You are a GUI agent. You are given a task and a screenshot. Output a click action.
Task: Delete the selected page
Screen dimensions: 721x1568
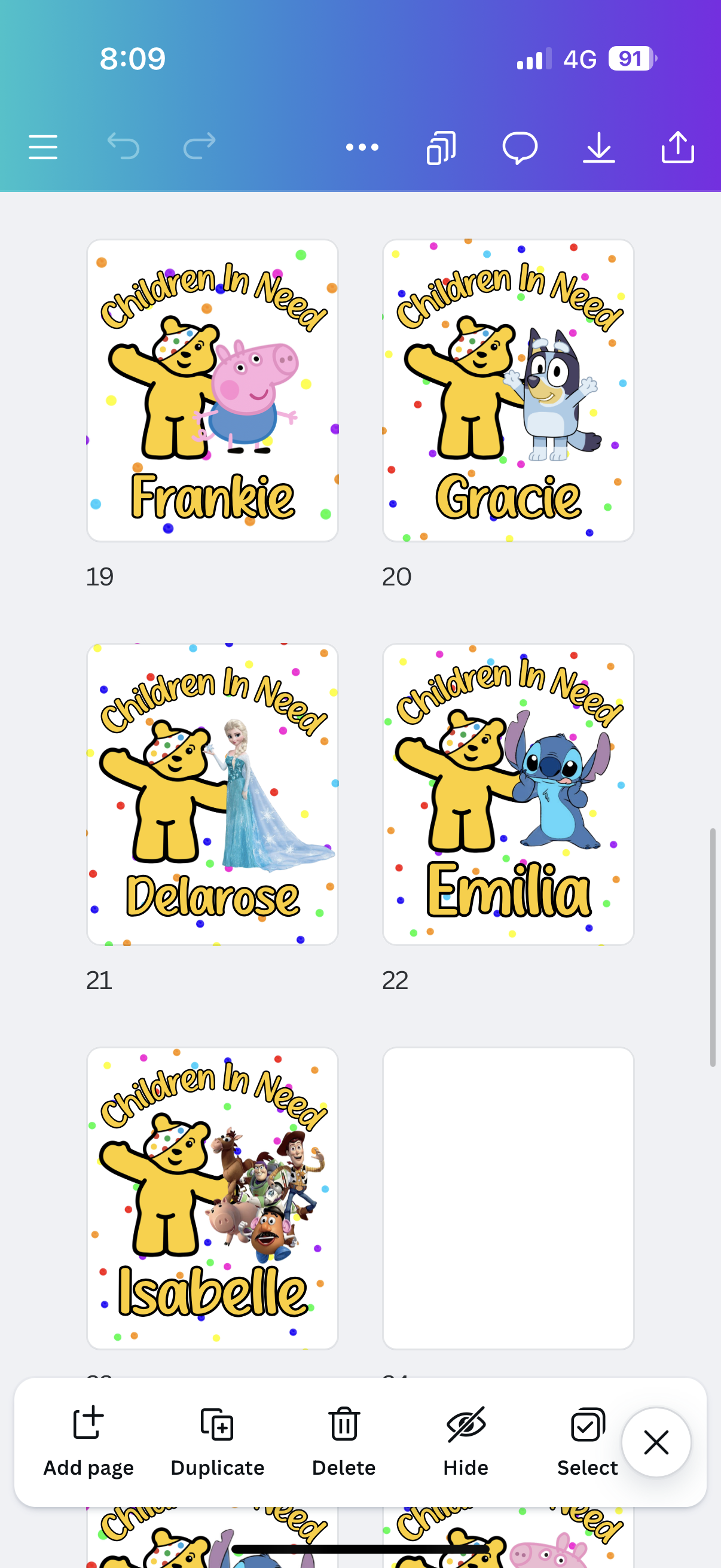(x=344, y=1441)
